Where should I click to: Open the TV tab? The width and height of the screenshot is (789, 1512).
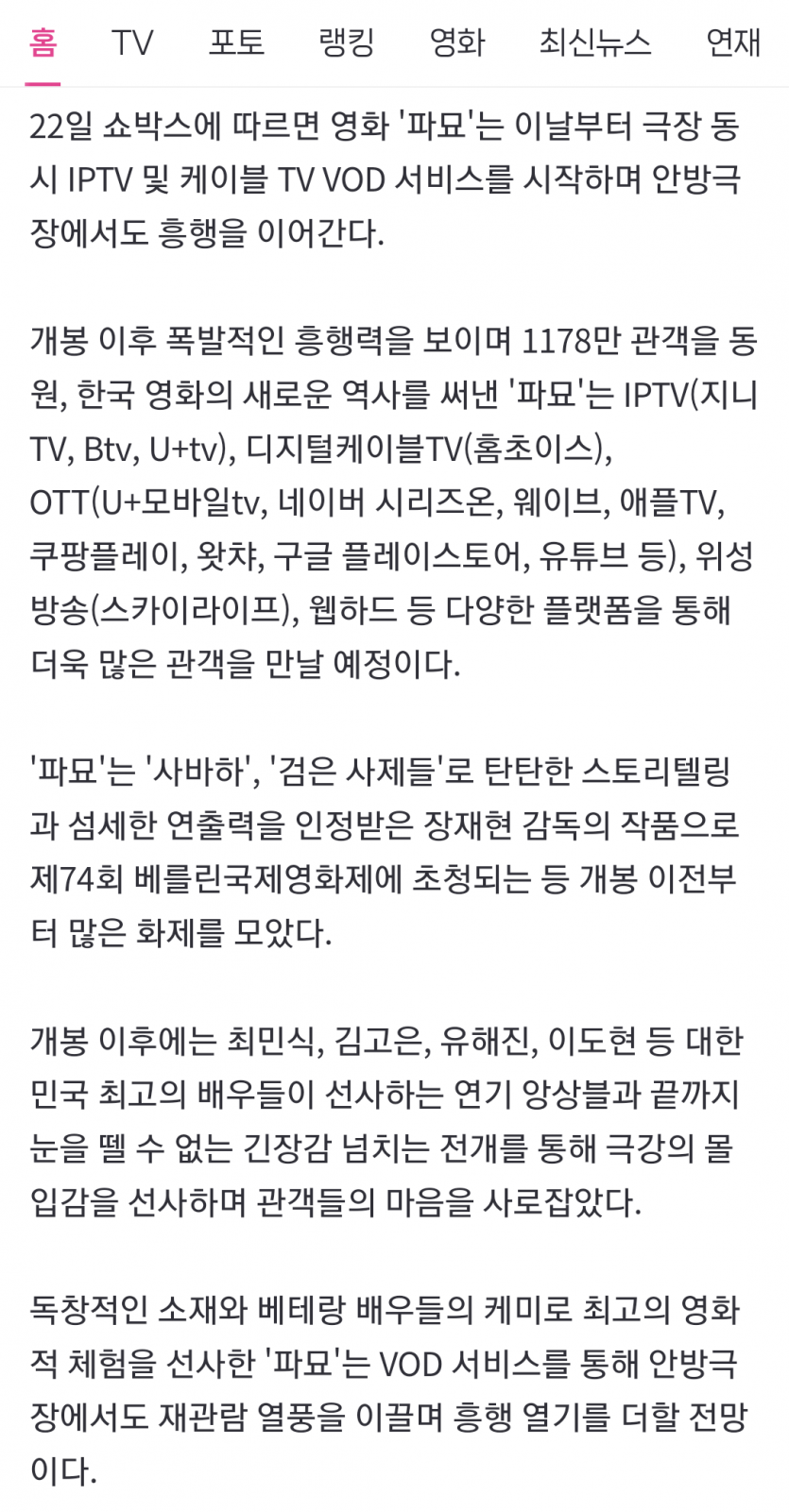[x=131, y=42]
